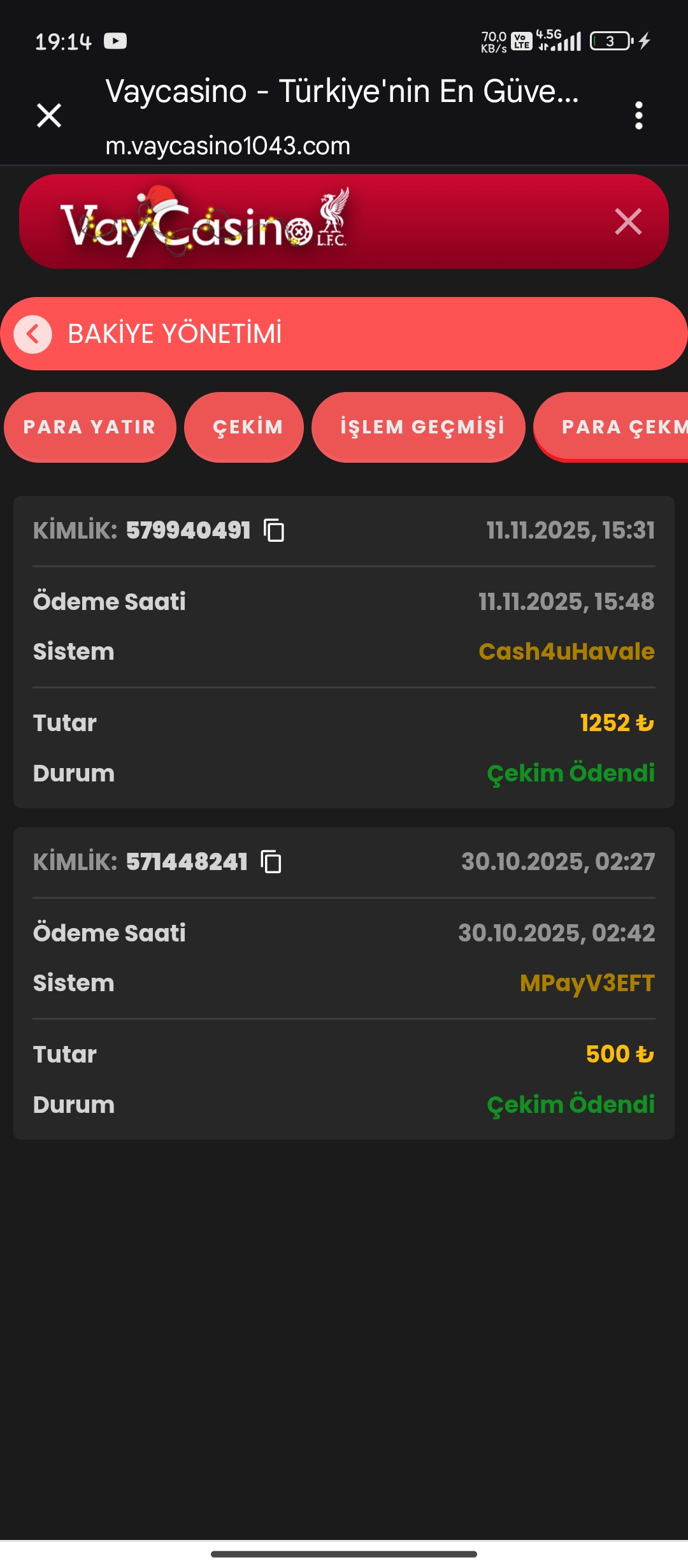Select the MPayV3EFT transaction card
688x1568 pixels.
coord(344,982)
